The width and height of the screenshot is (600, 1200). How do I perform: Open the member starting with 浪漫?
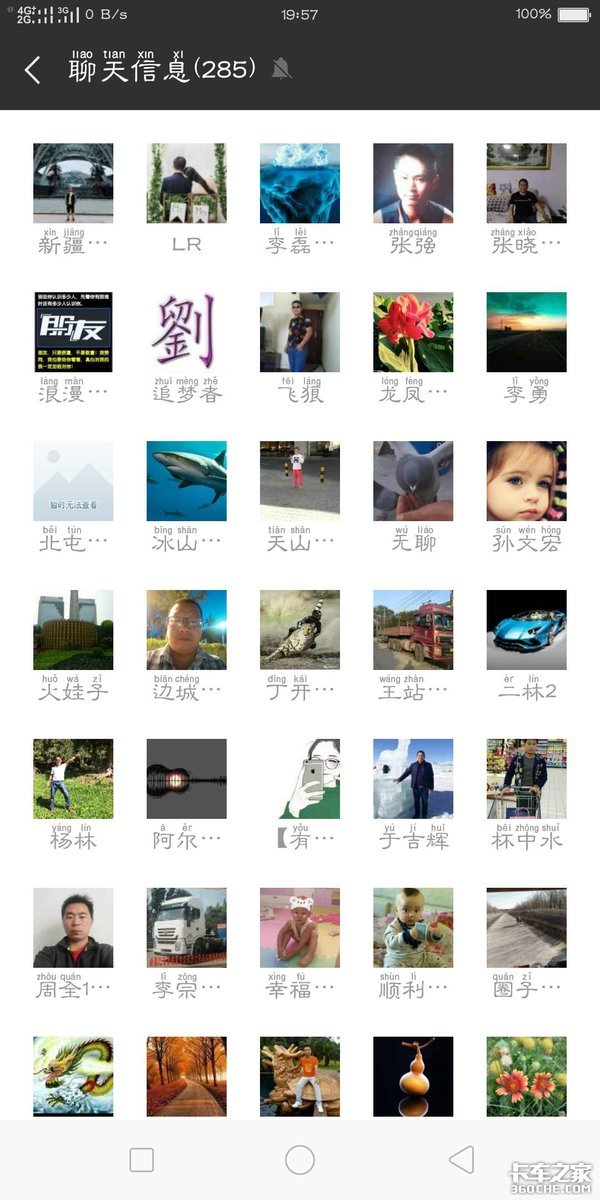point(73,333)
